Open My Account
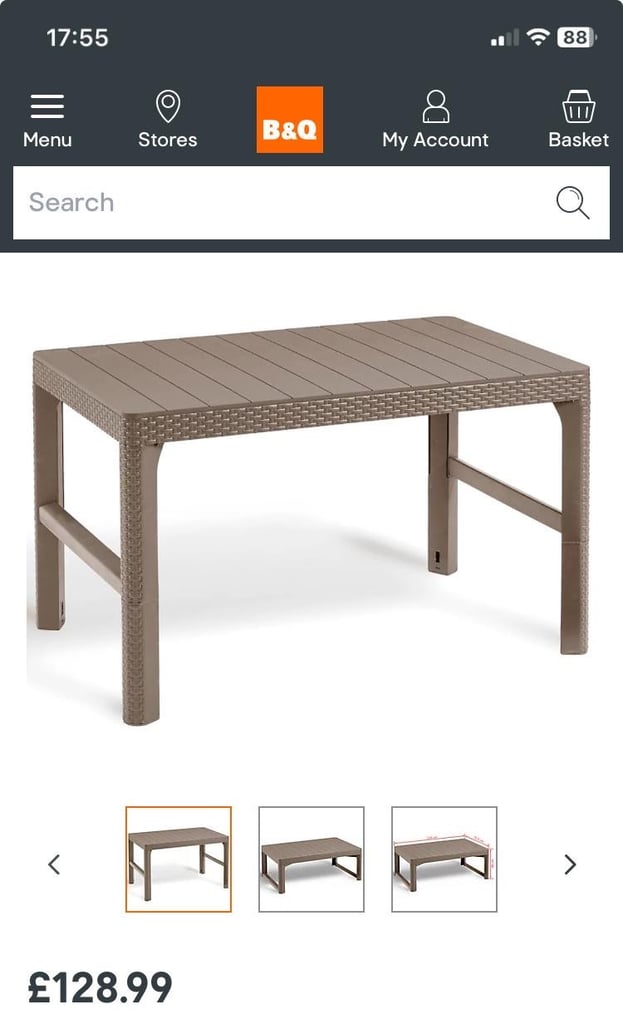The width and height of the screenshot is (623, 1024). (x=435, y=121)
